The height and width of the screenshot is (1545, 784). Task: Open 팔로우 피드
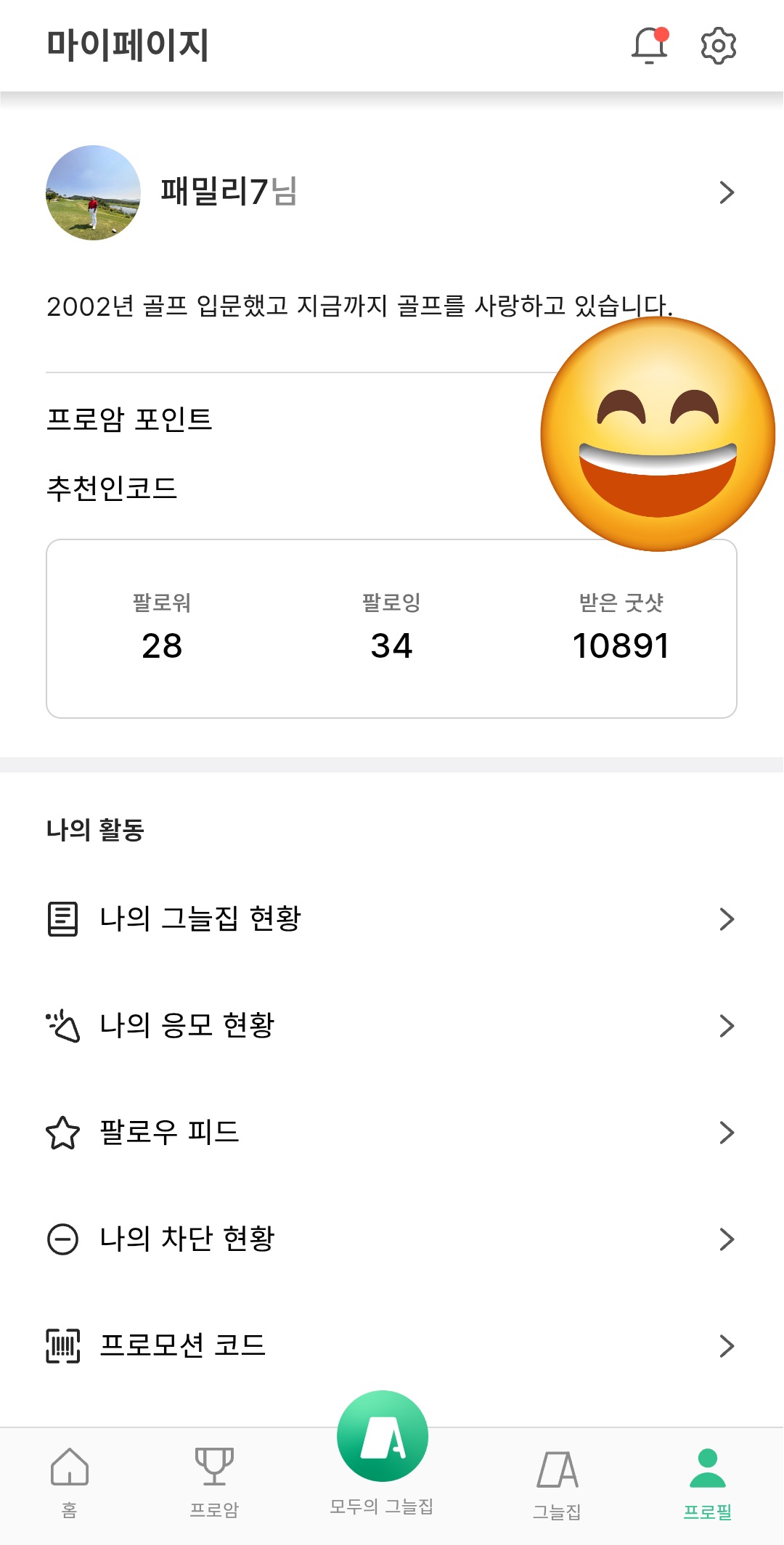pos(391,1132)
